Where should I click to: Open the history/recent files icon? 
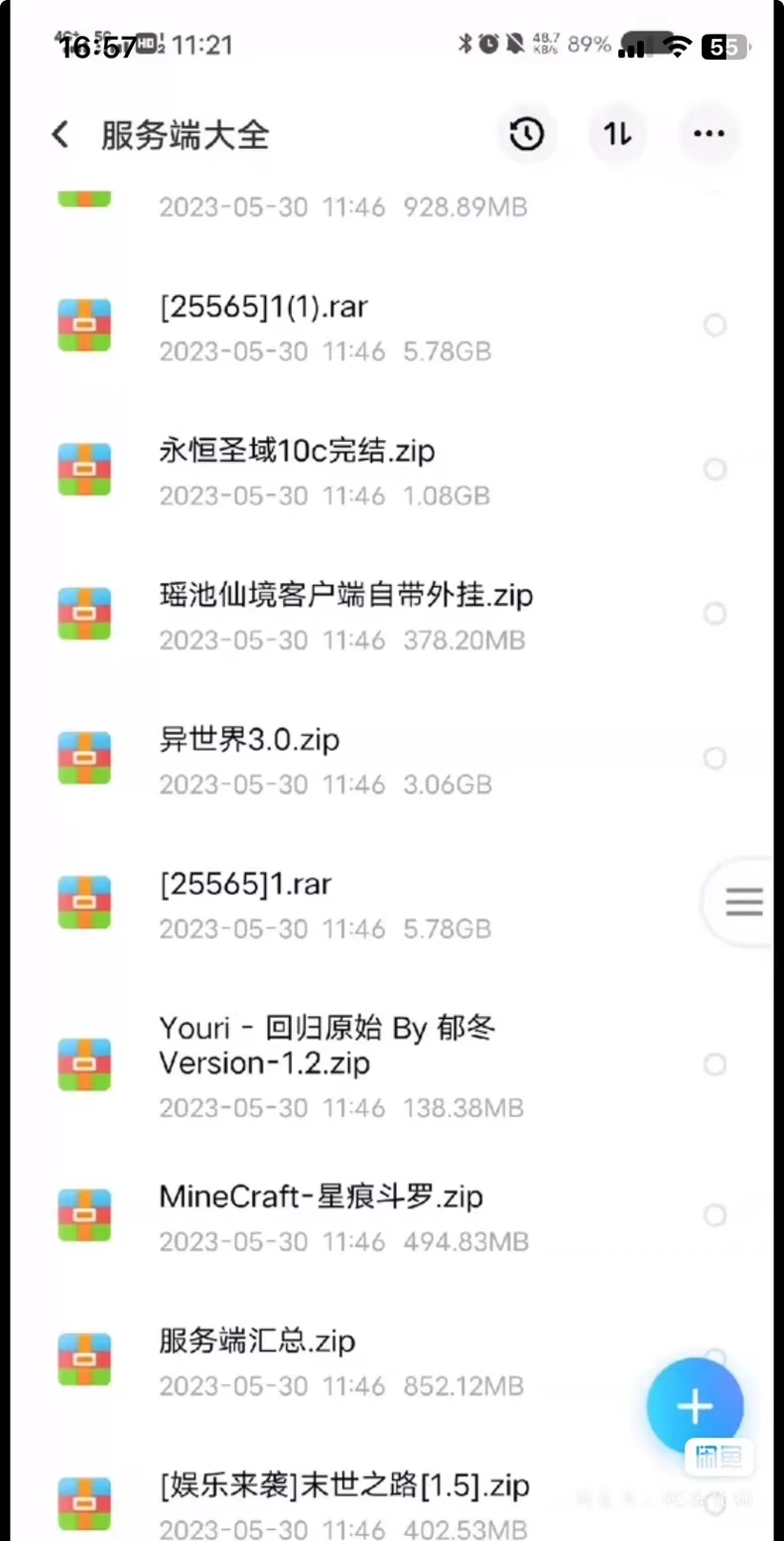click(x=527, y=134)
